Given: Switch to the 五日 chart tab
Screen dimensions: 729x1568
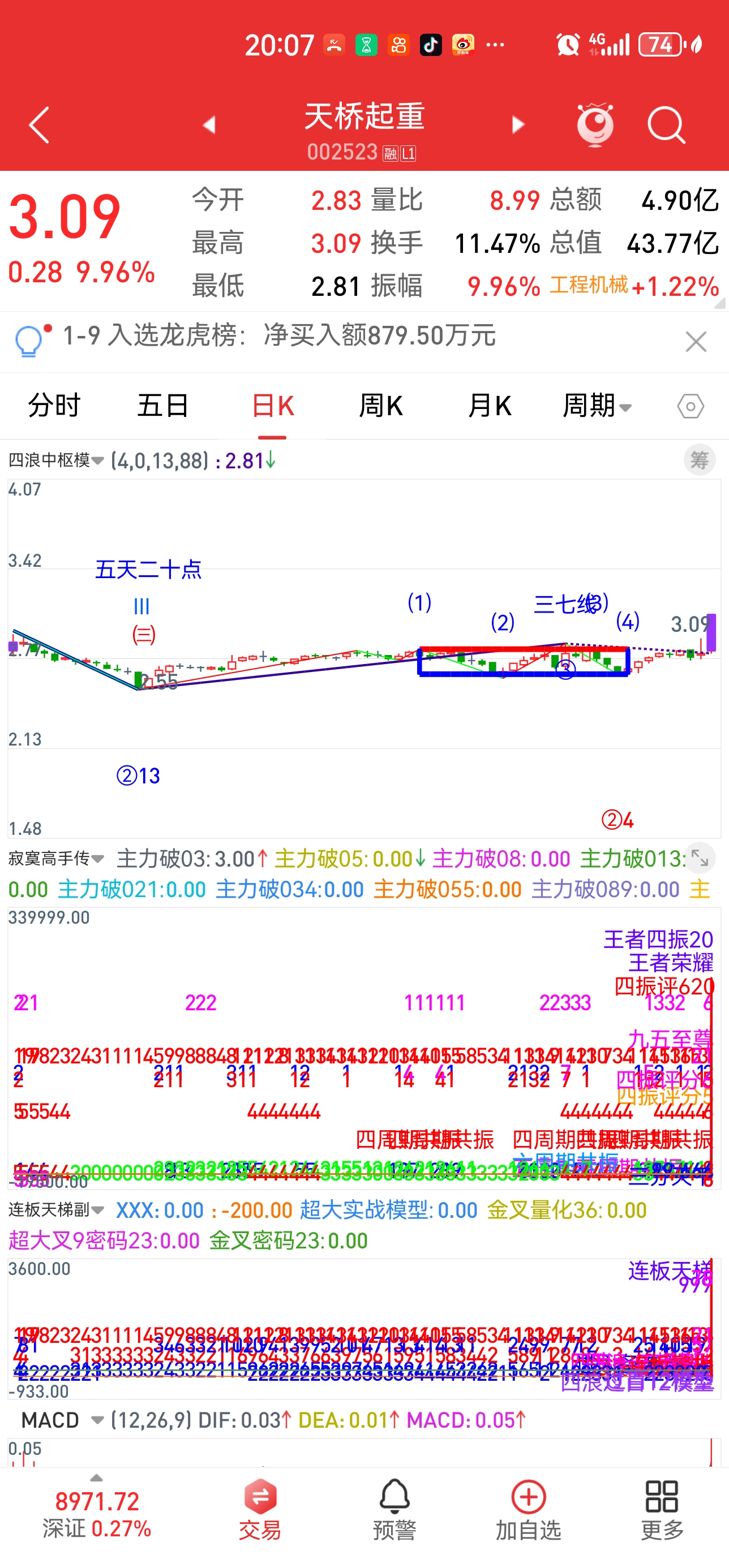Looking at the screenshot, I should click(162, 406).
